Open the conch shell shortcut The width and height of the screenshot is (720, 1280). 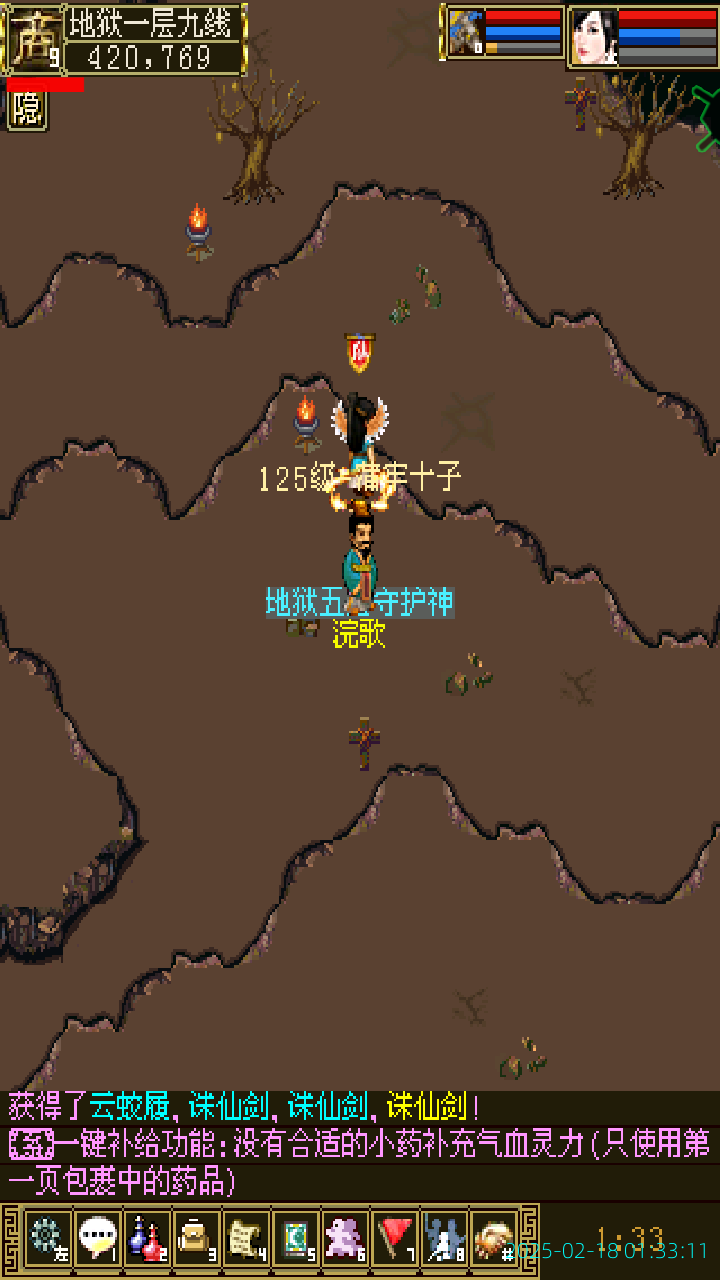point(494,1238)
